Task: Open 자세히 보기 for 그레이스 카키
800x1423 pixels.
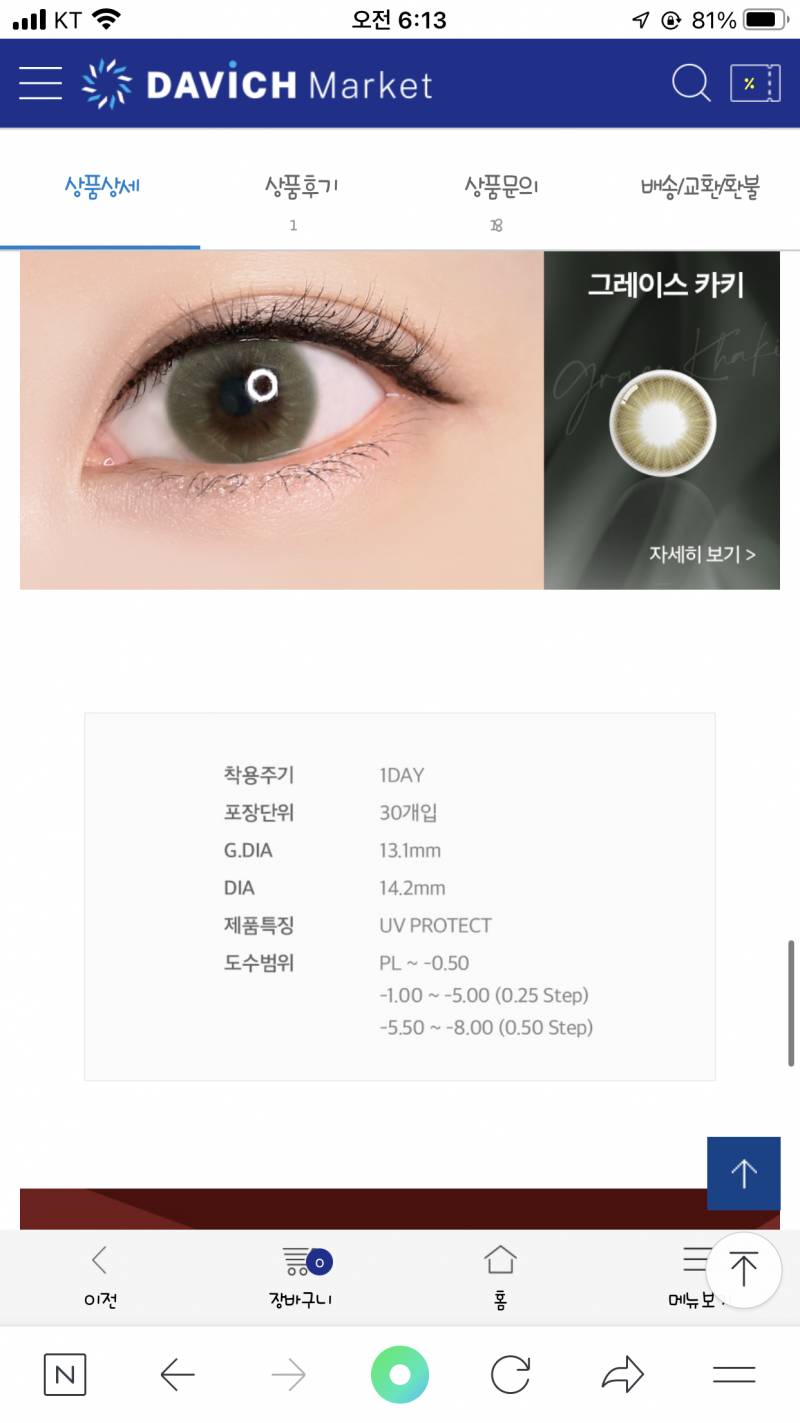Action: (x=701, y=553)
